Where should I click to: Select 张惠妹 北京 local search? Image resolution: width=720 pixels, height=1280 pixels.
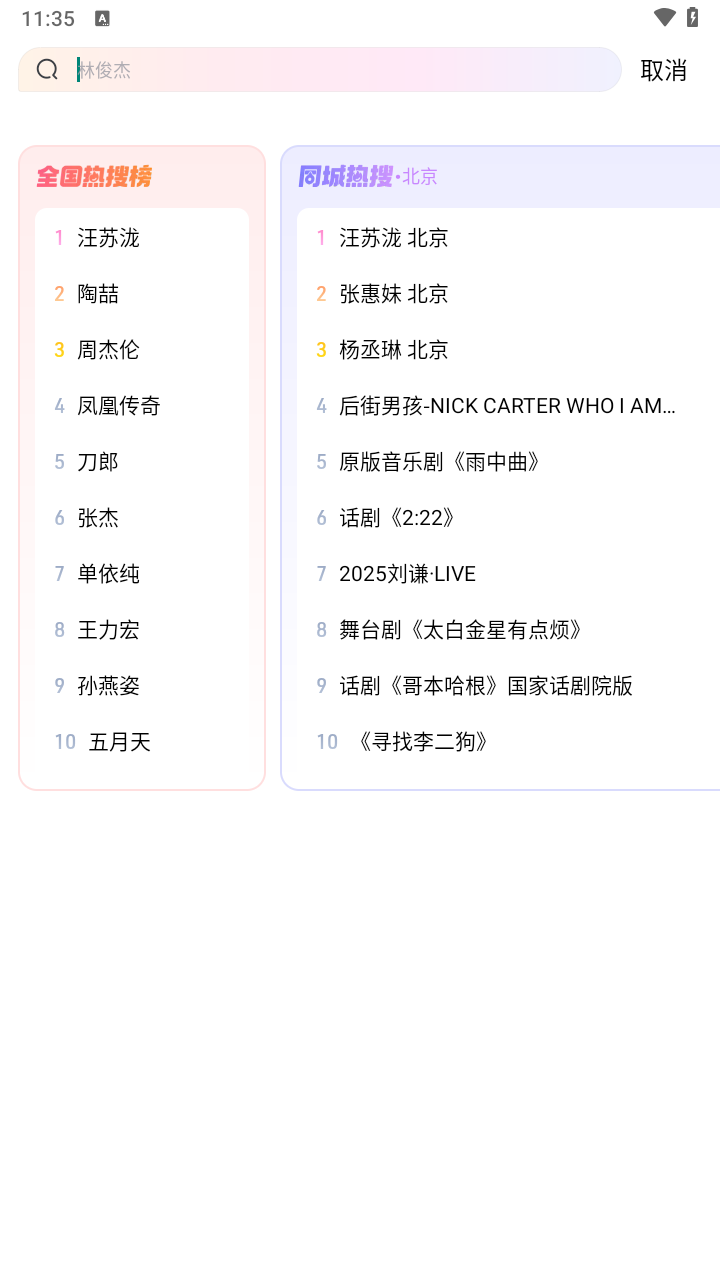393,294
